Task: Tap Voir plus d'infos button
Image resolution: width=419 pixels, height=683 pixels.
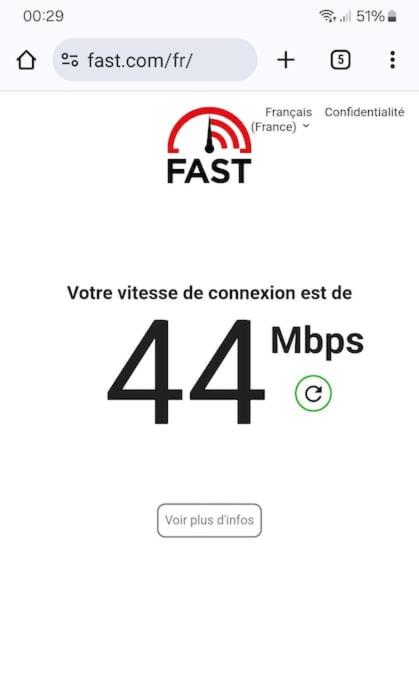Action: pyautogui.click(x=210, y=520)
